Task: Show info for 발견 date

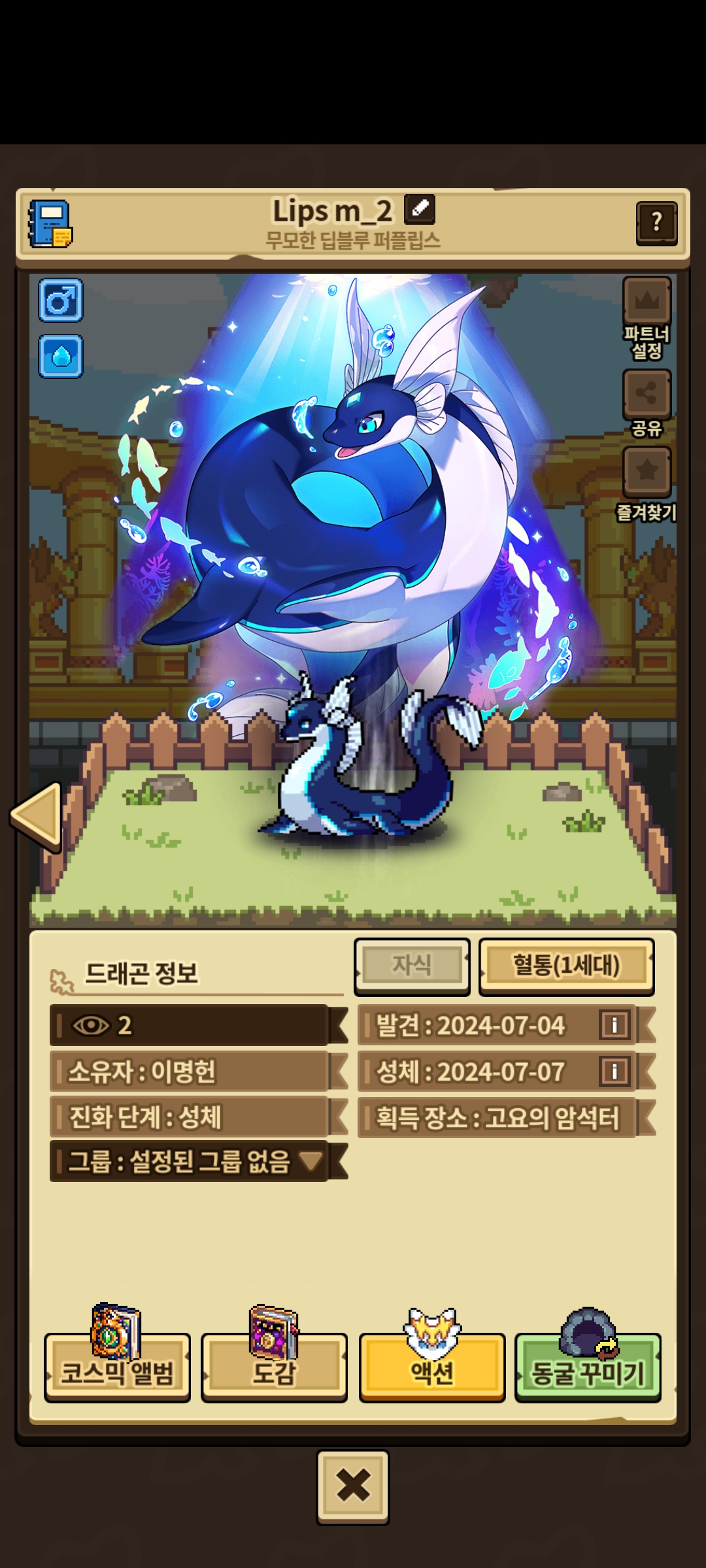Action: pyautogui.click(x=614, y=1025)
